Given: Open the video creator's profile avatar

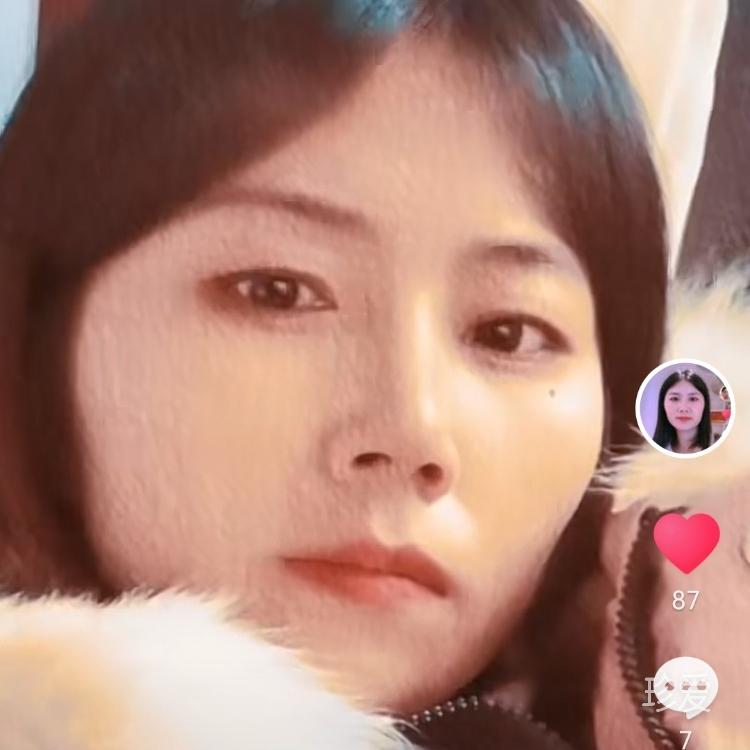Looking at the screenshot, I should coord(685,408).
